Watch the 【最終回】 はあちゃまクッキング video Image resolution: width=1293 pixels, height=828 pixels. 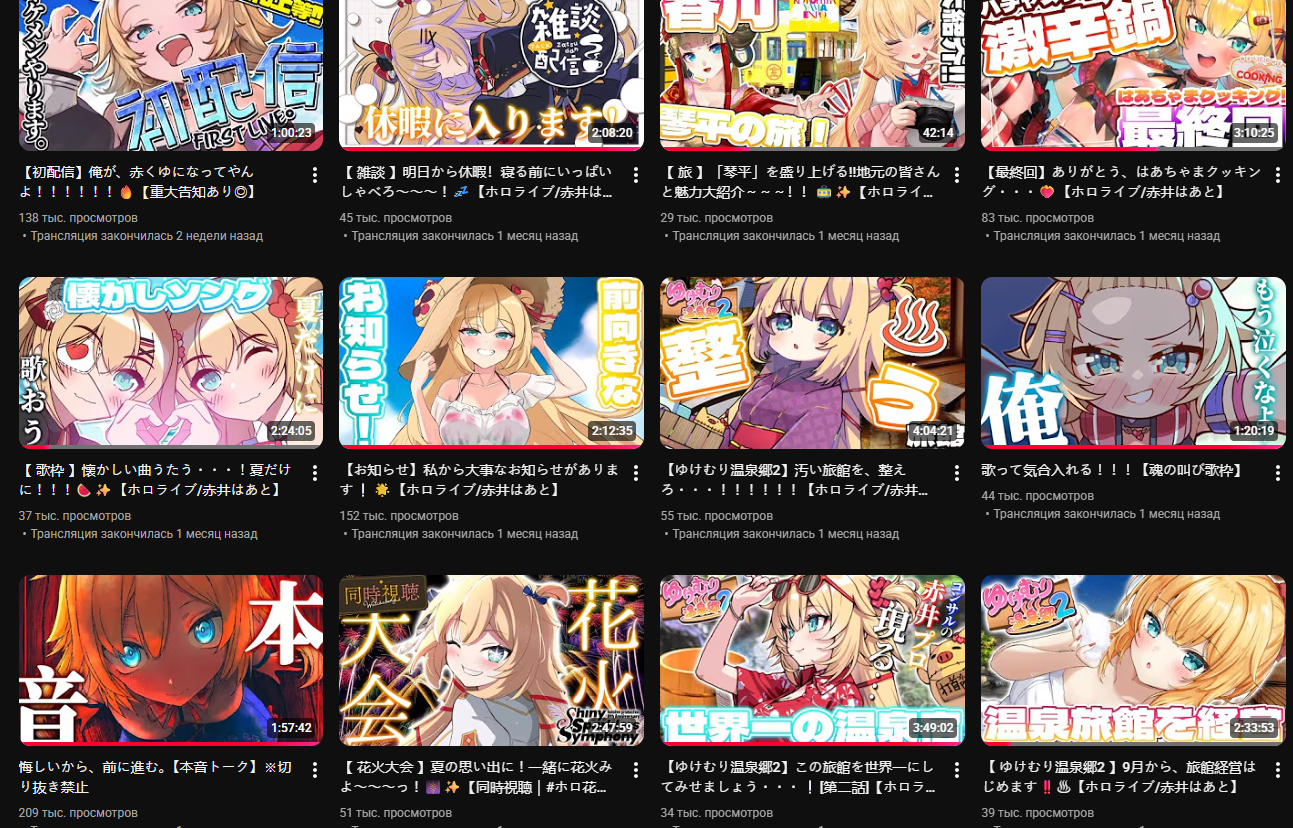(1133, 75)
